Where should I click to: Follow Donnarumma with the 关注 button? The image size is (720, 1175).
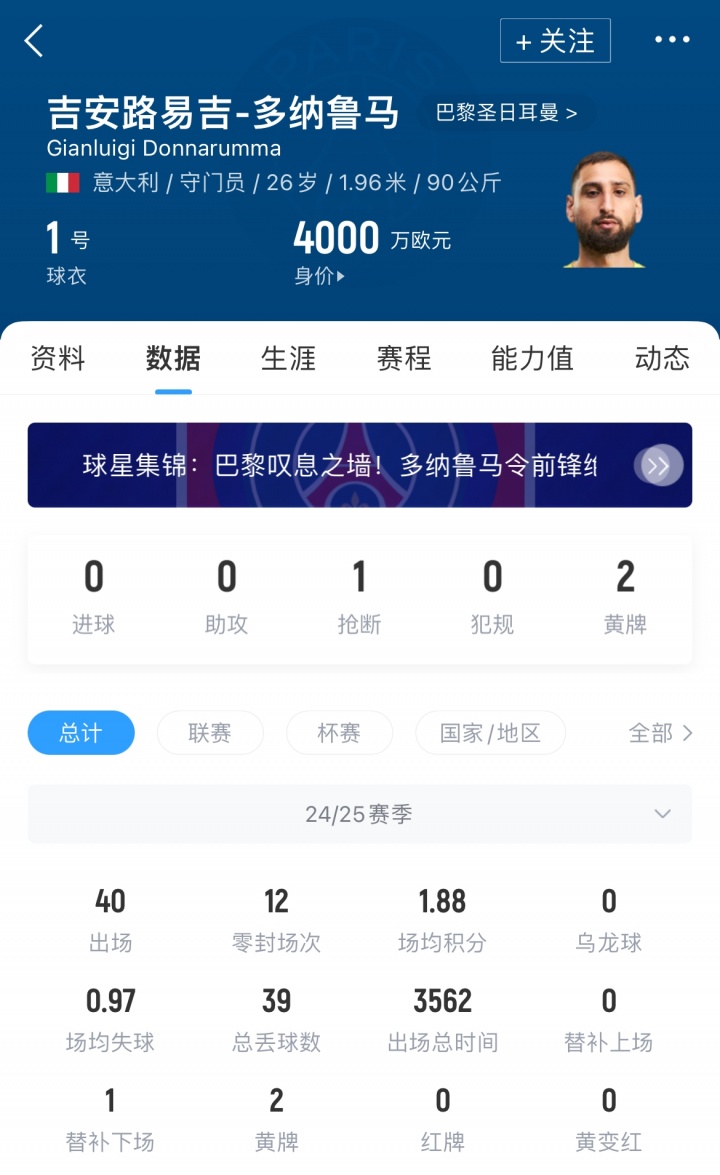tap(555, 41)
